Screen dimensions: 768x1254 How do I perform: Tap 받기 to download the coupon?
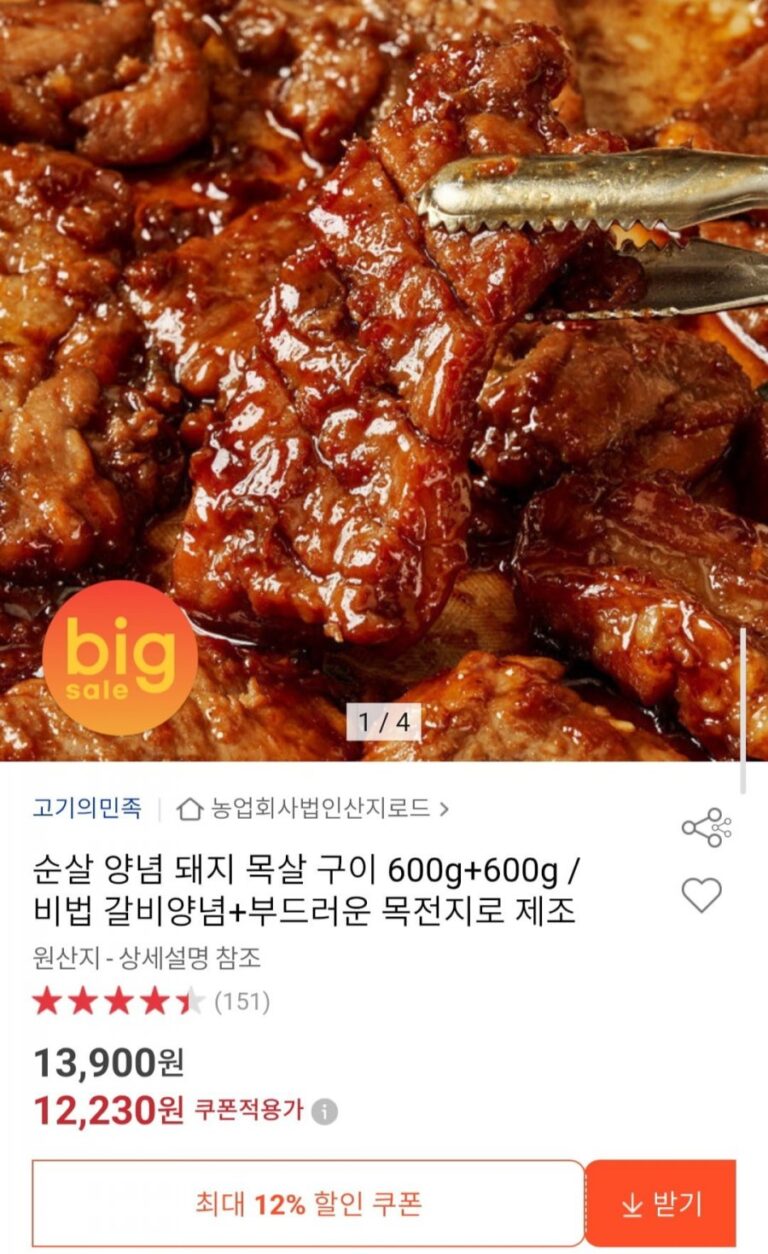661,1204
